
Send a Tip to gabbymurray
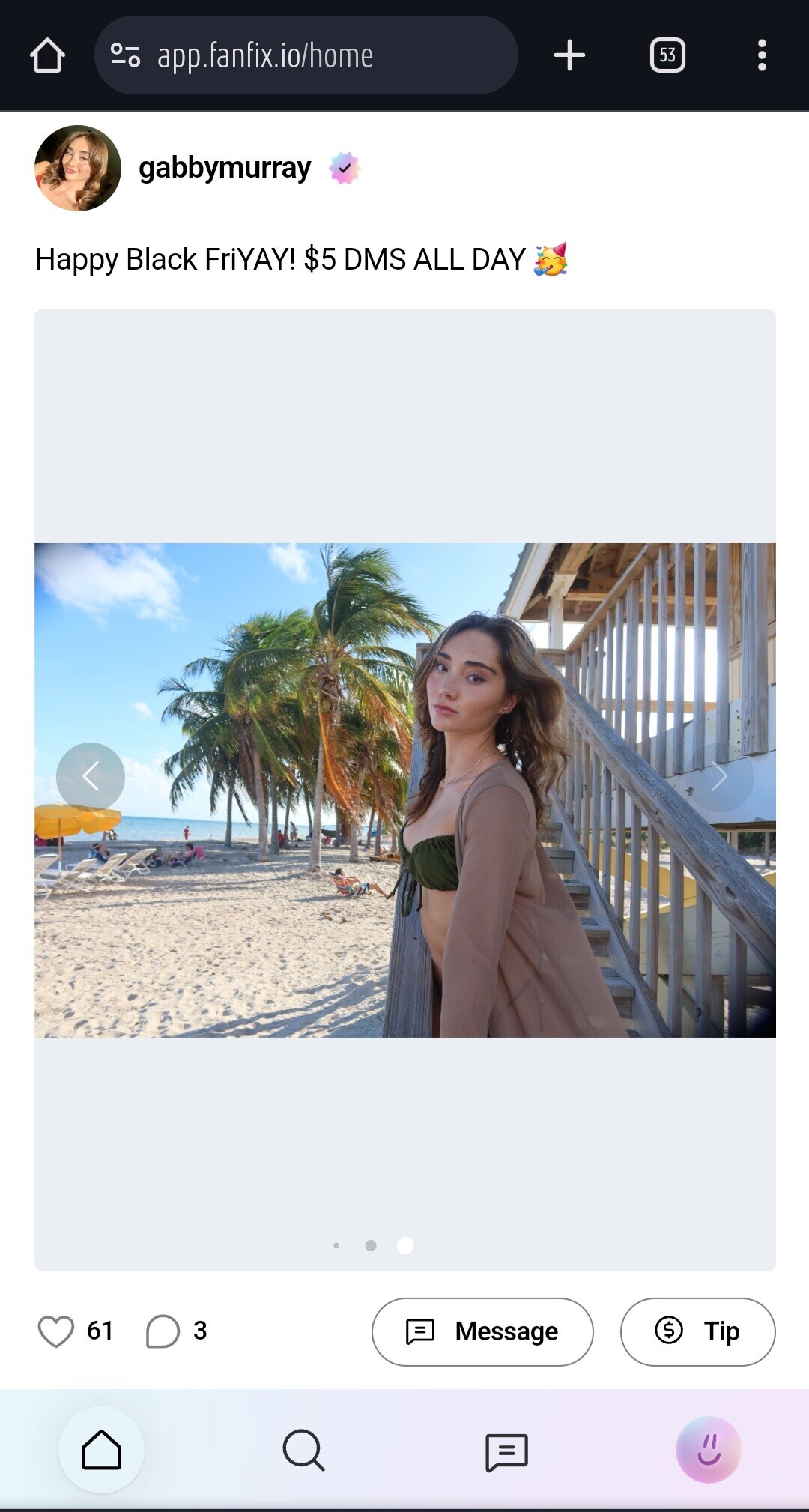(x=697, y=1331)
